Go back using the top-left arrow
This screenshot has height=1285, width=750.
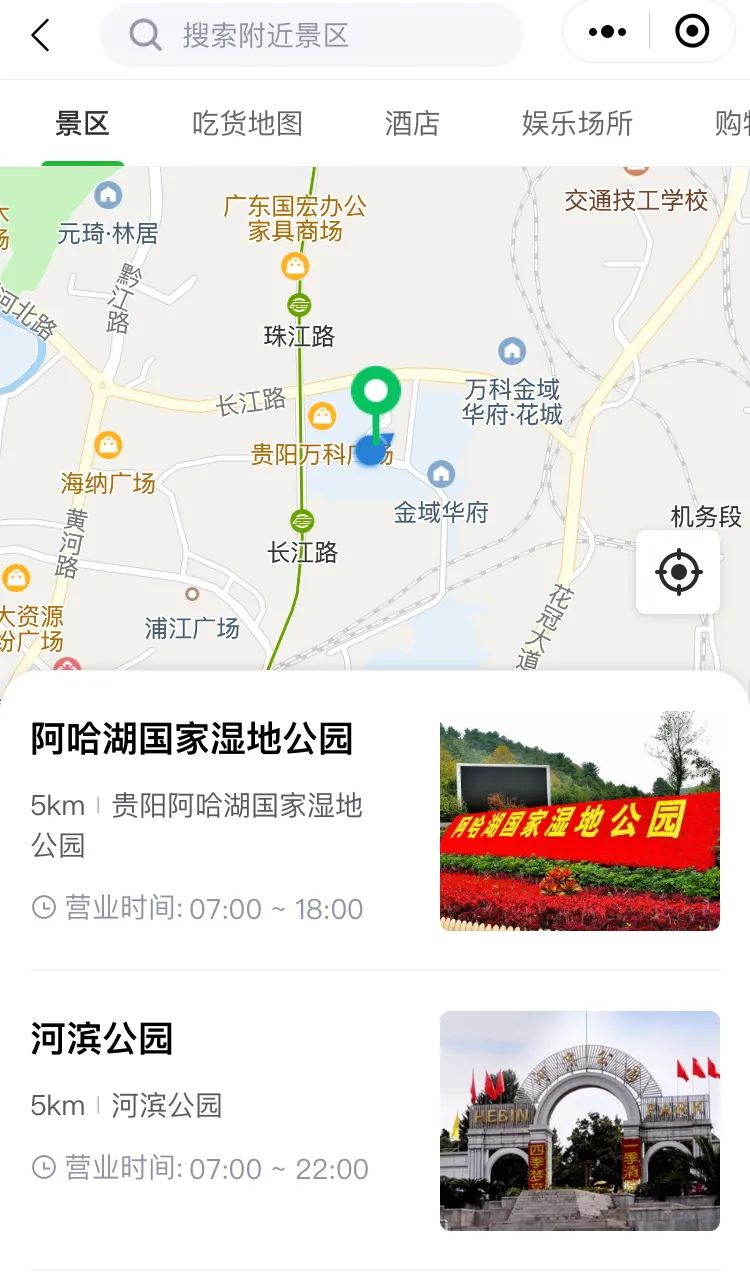(40, 36)
